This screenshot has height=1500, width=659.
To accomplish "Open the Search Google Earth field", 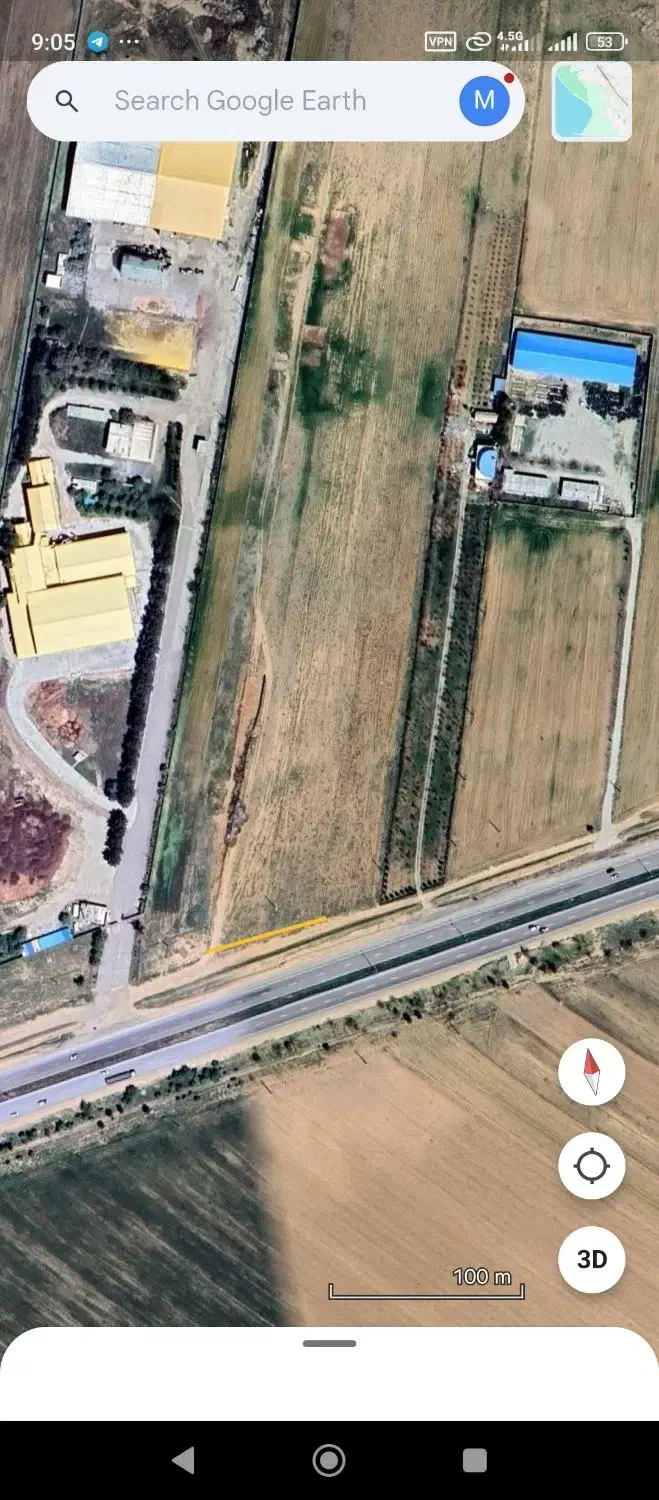I will click(240, 101).
